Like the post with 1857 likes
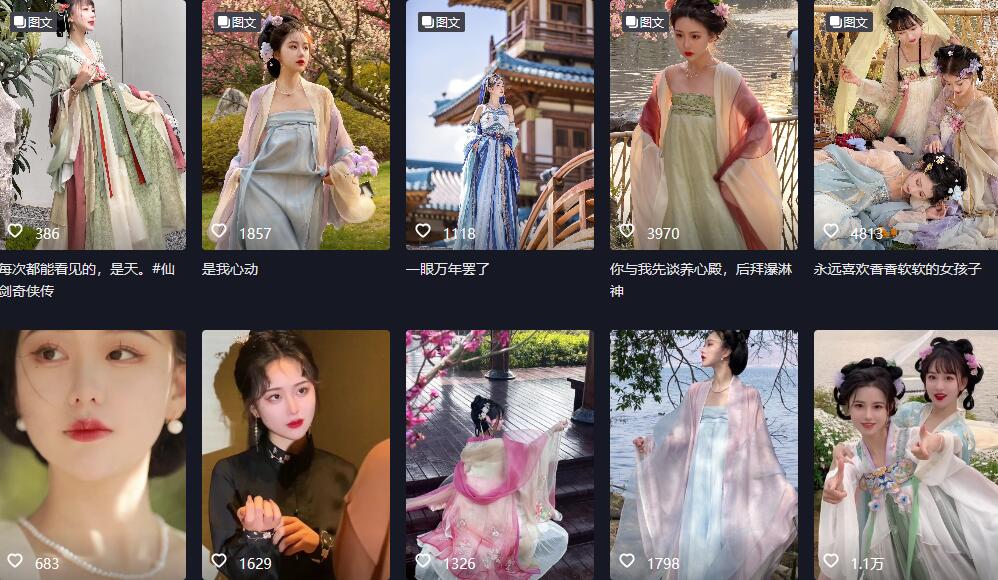 219,232
